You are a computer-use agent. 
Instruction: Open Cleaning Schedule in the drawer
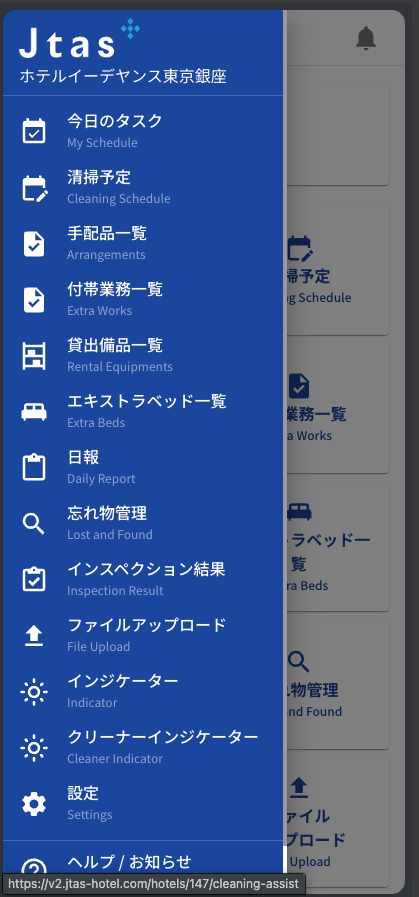pyautogui.click(x=143, y=187)
